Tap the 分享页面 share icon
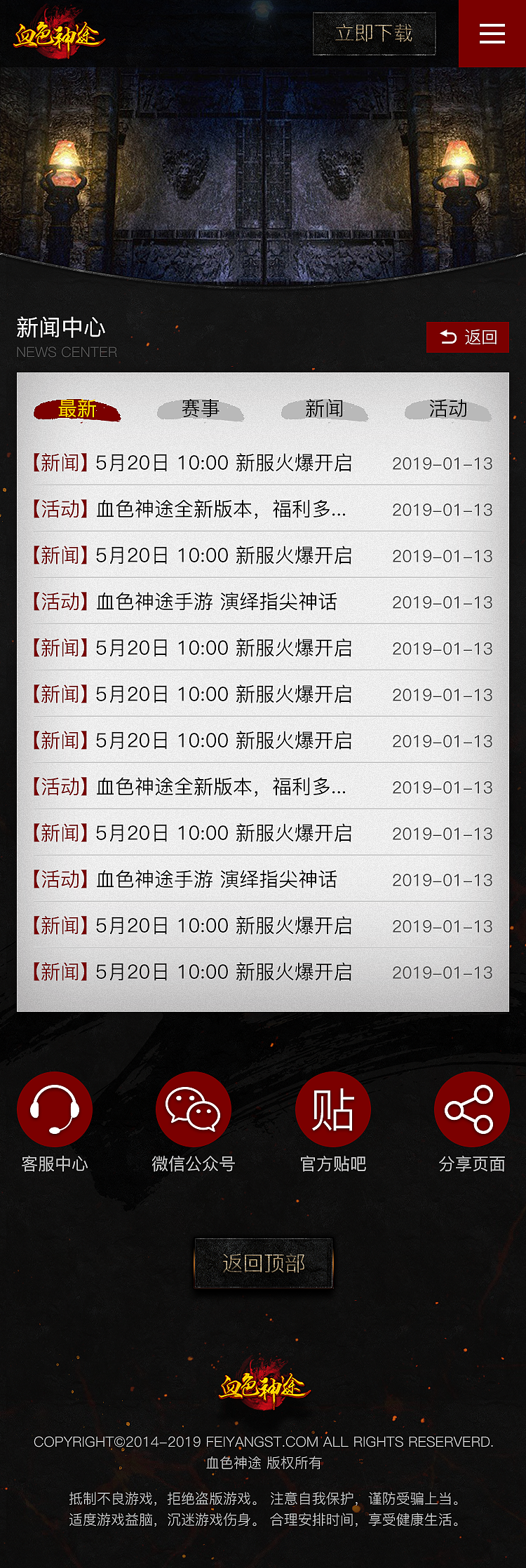 pyautogui.click(x=471, y=1109)
